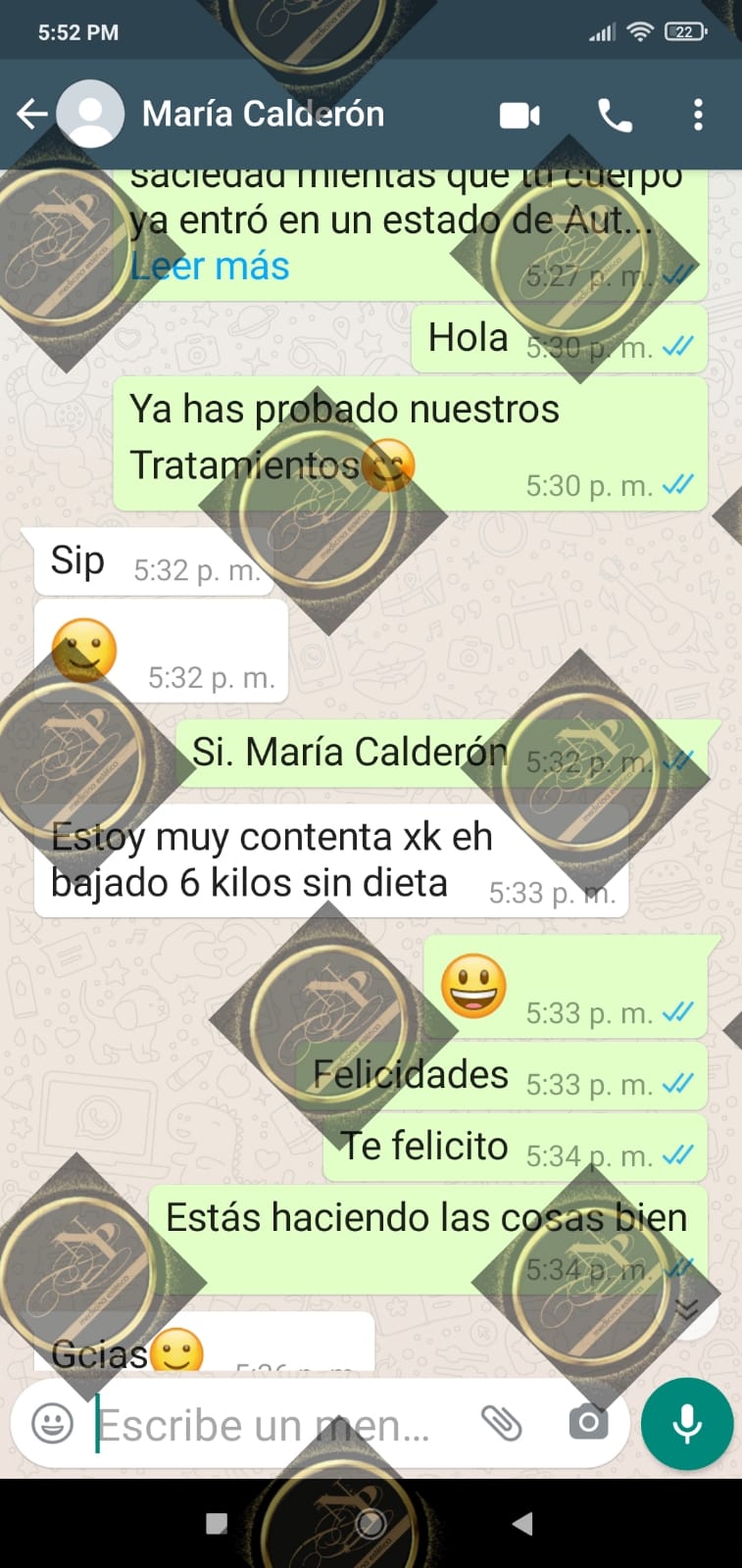
Task: Start a voice call with María
Action: [x=615, y=116]
